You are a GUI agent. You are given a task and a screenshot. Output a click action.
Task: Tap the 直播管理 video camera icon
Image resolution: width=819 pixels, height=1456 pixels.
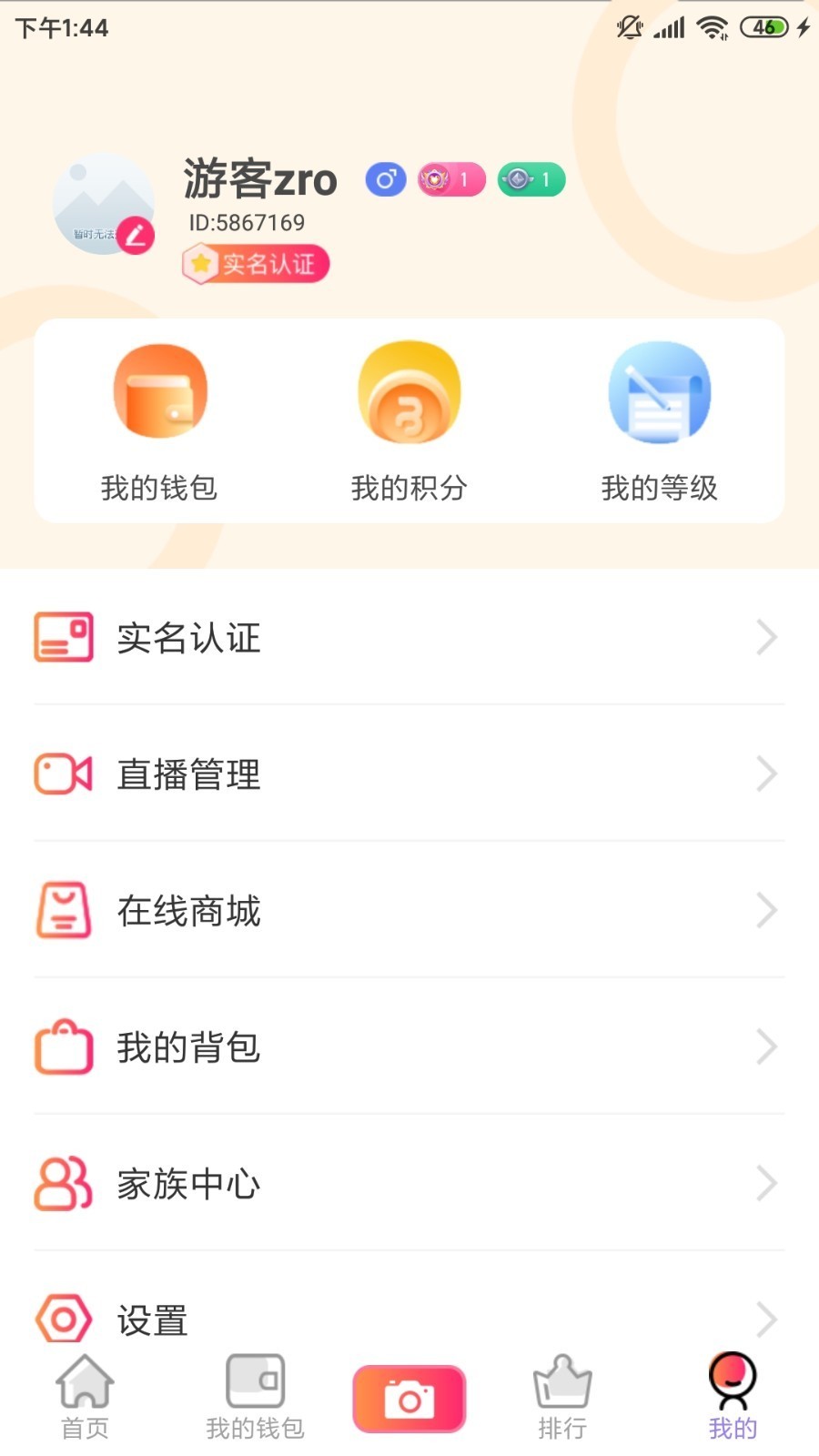click(62, 774)
